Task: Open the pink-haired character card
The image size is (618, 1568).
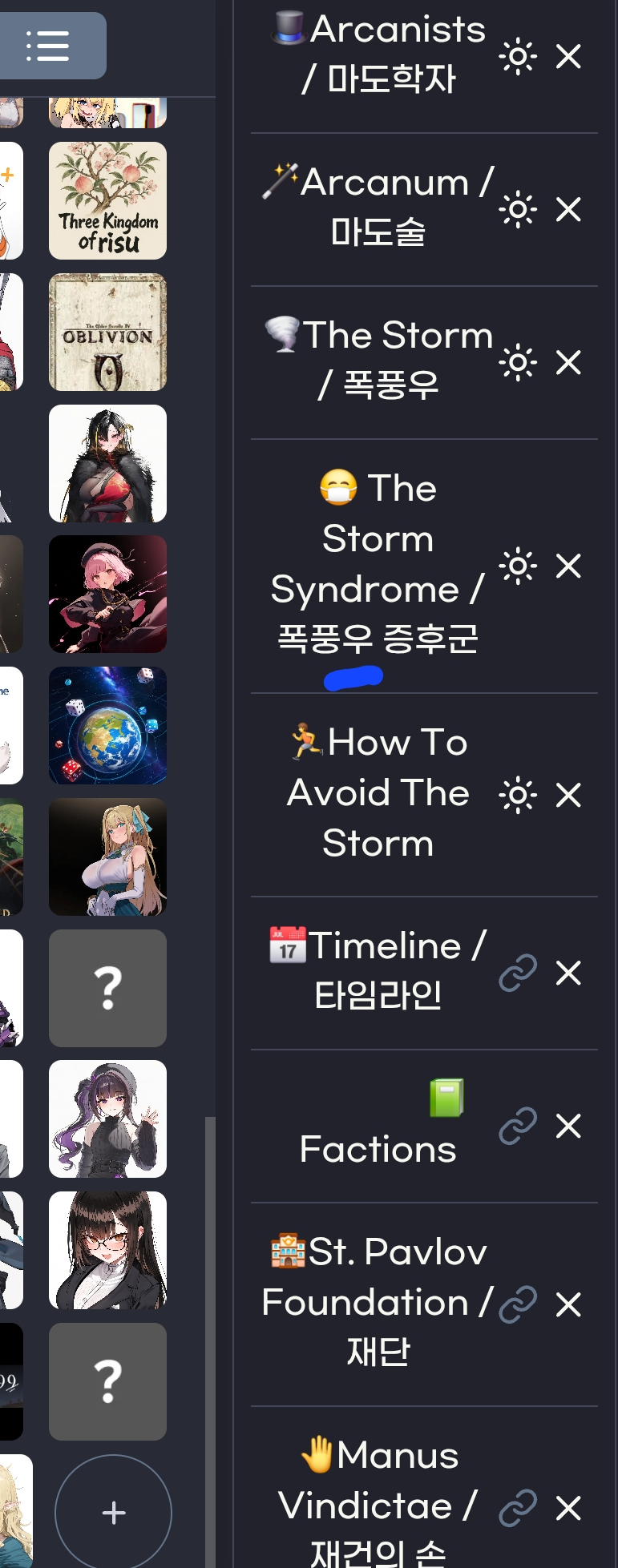Action: tap(107, 594)
